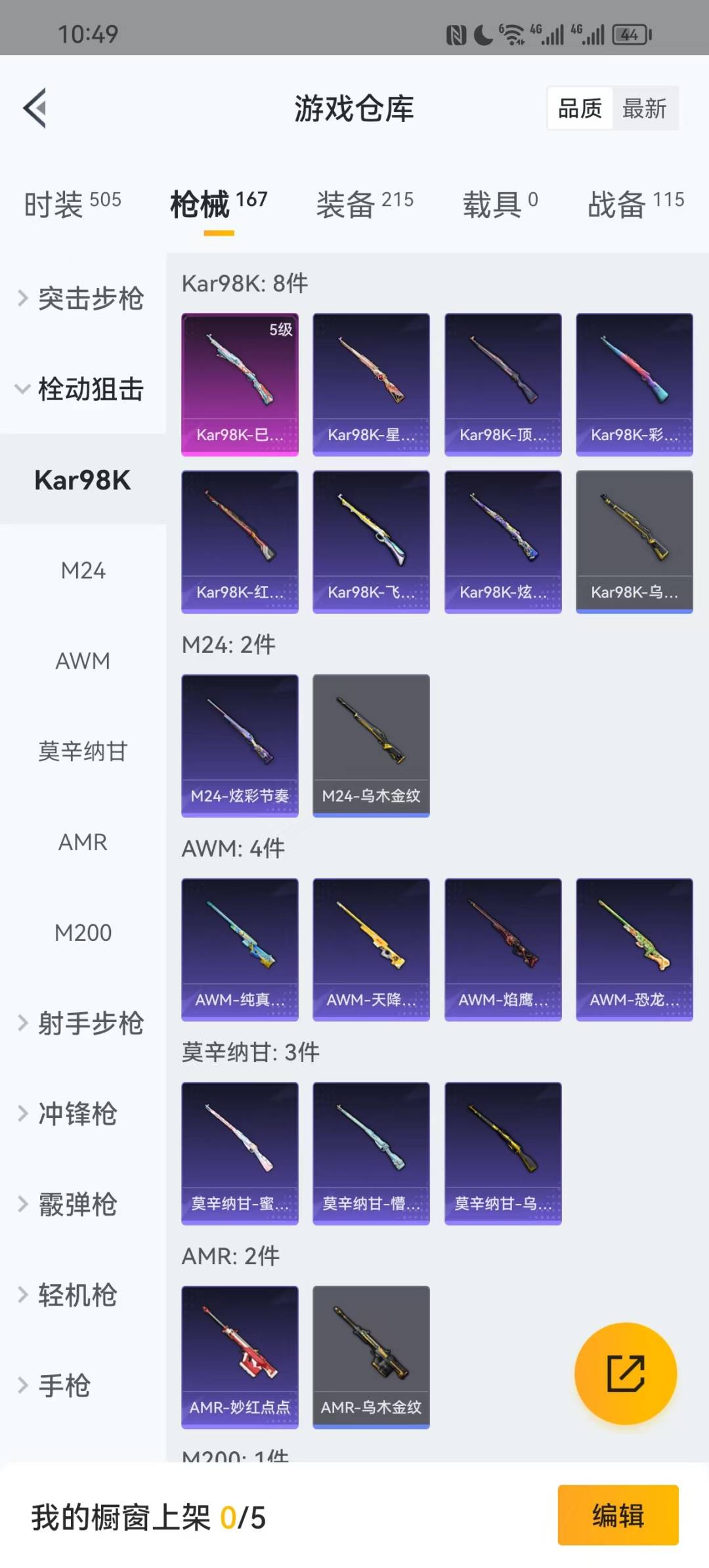The image size is (709, 1568).
Task: Switch to the 战备 tab
Action: tap(635, 204)
